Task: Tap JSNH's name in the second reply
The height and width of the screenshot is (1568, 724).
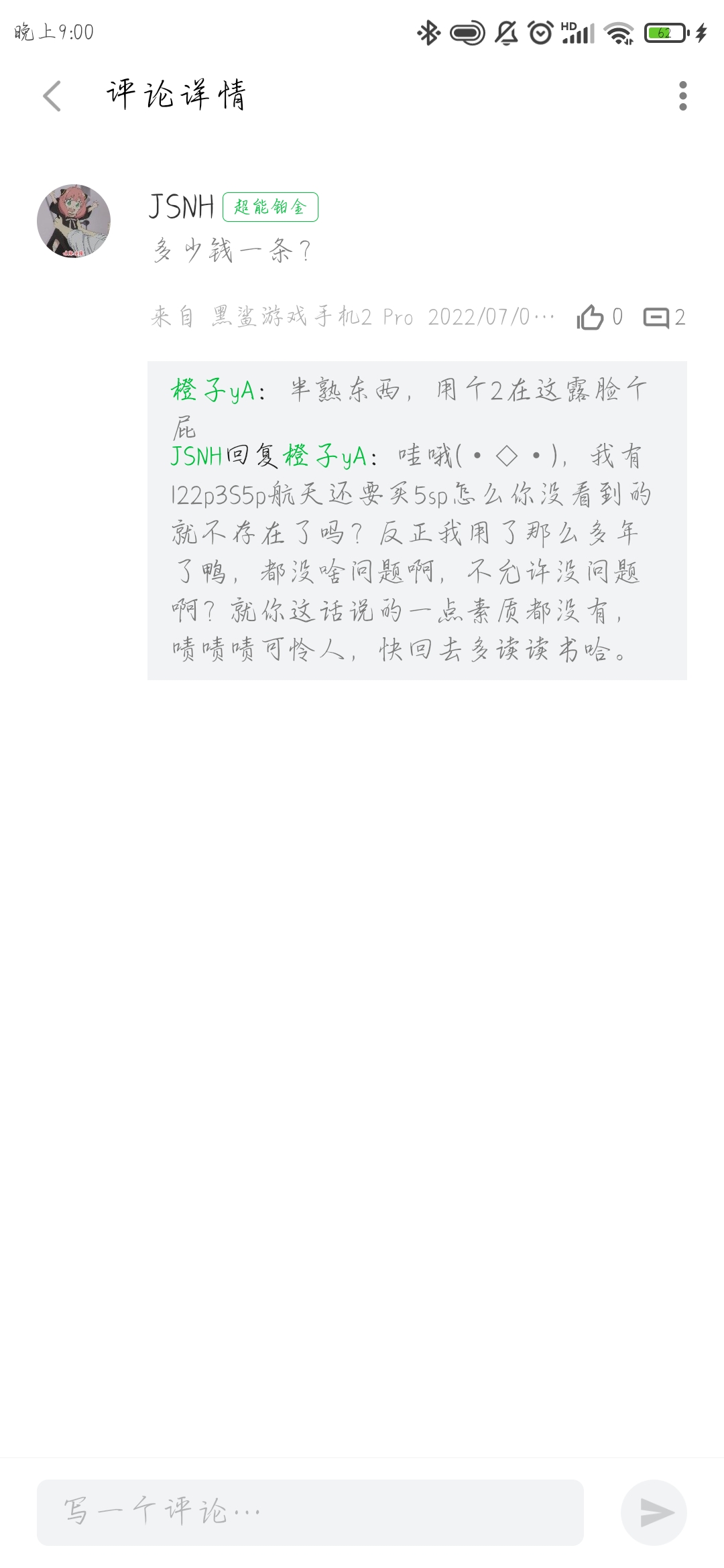Action: pos(196,456)
